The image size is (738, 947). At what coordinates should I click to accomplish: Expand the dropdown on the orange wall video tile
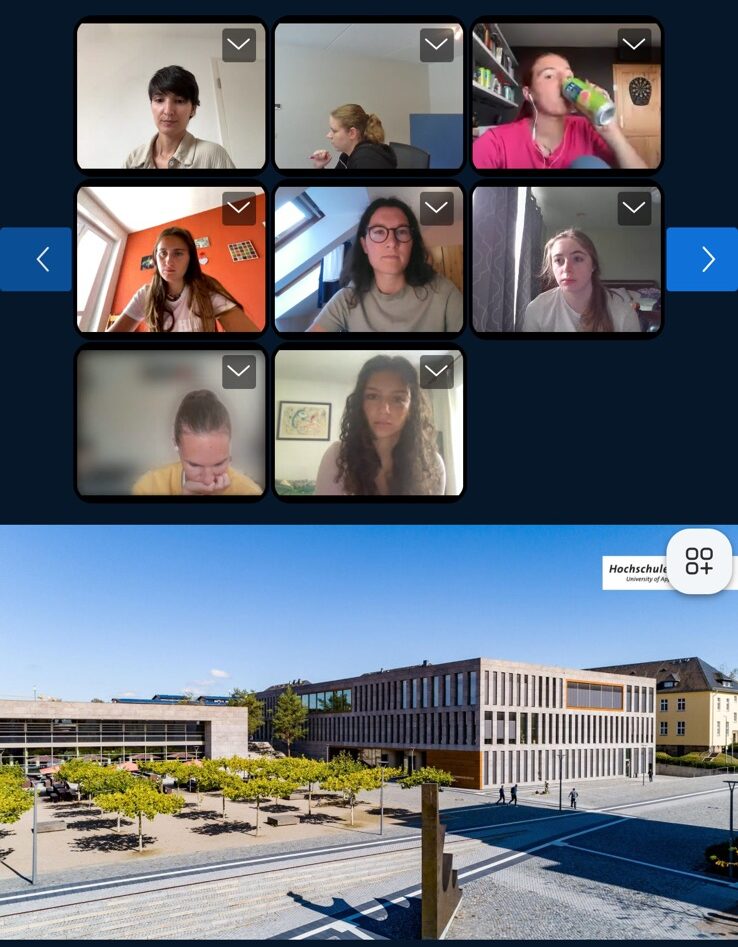pos(239,208)
